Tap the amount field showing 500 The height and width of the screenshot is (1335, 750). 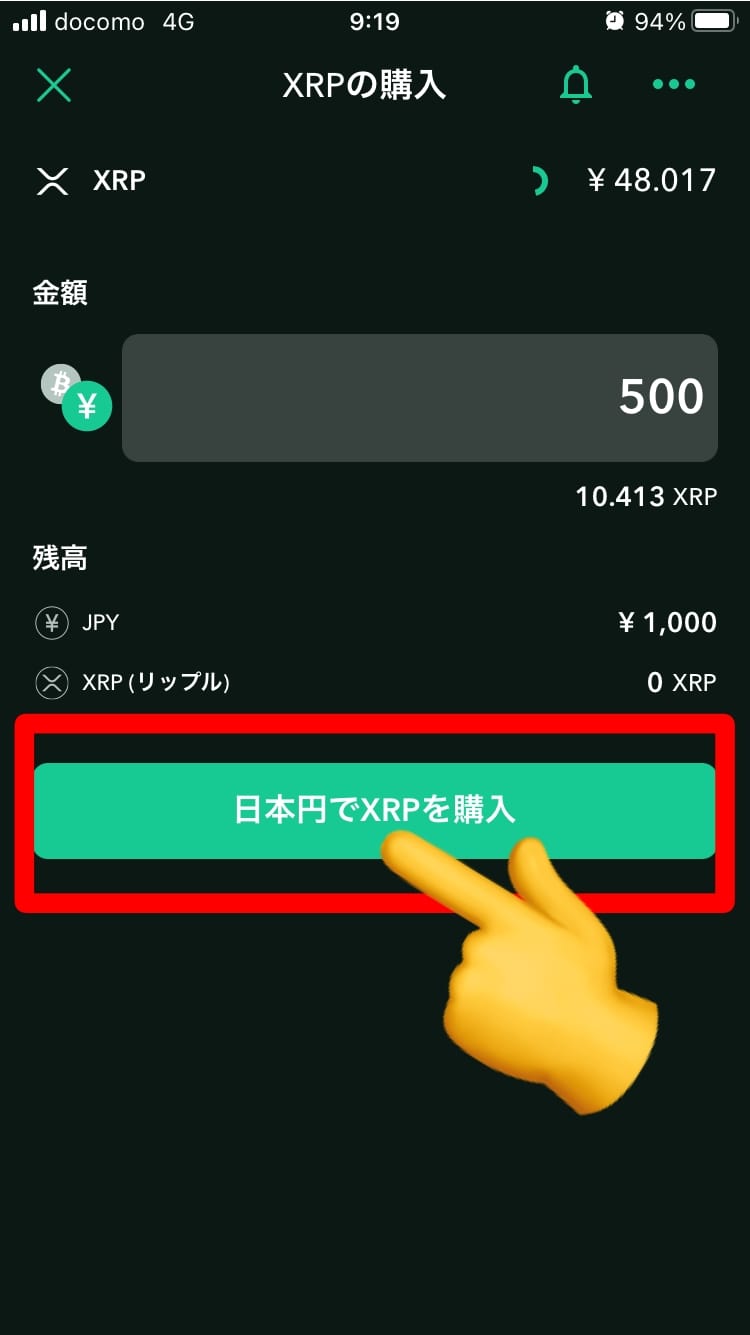[419, 397]
